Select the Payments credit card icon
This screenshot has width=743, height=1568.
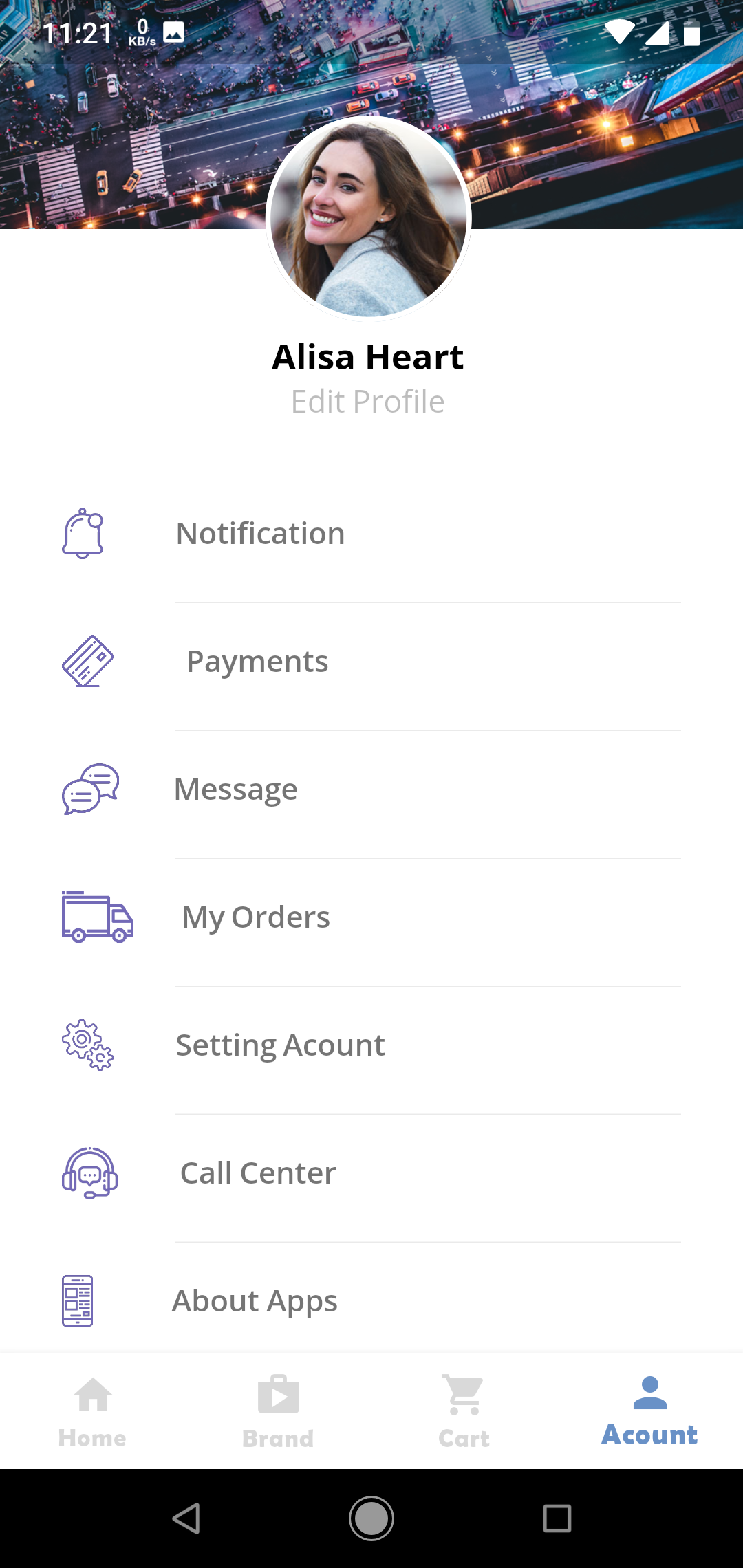(x=88, y=662)
